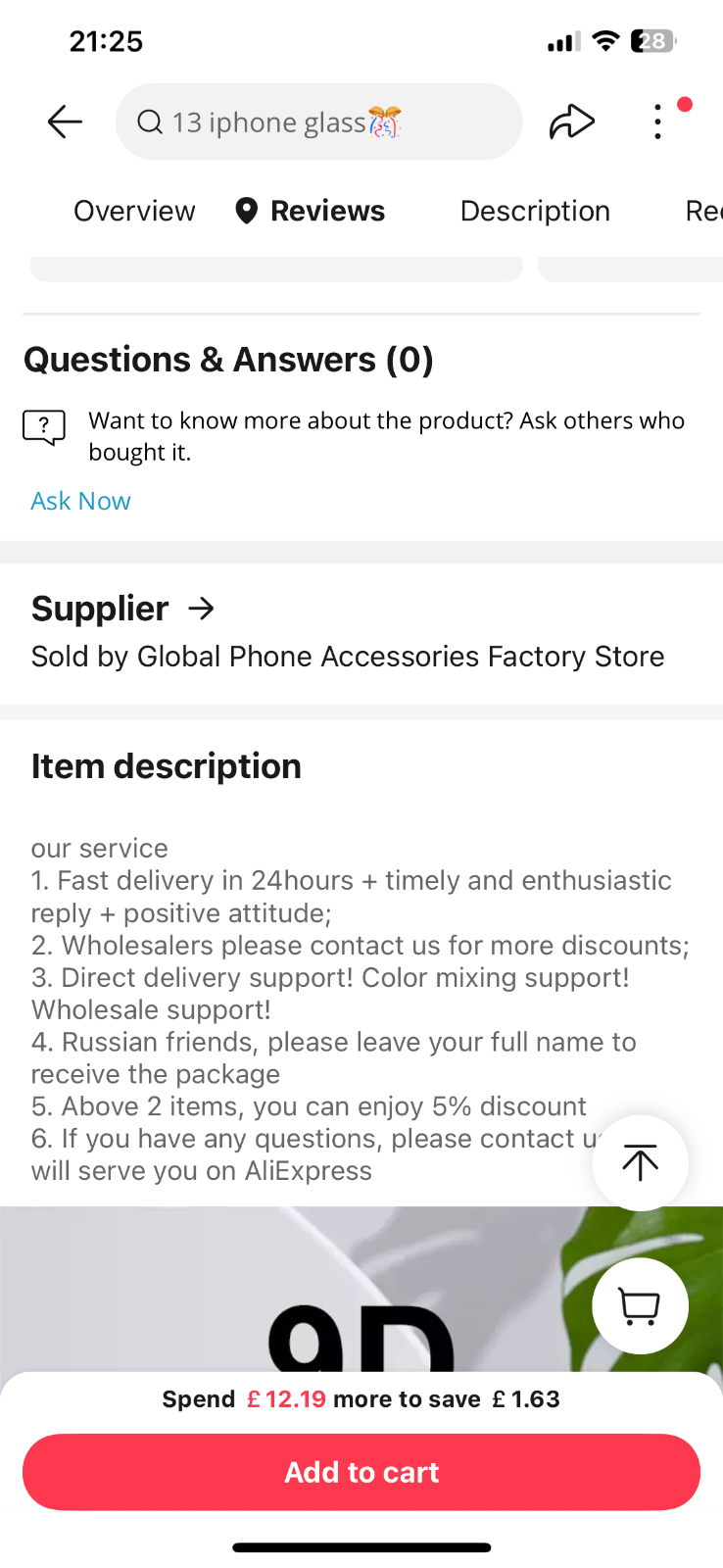The image size is (723, 1568).
Task: Add this item to cart
Action: (361, 1472)
